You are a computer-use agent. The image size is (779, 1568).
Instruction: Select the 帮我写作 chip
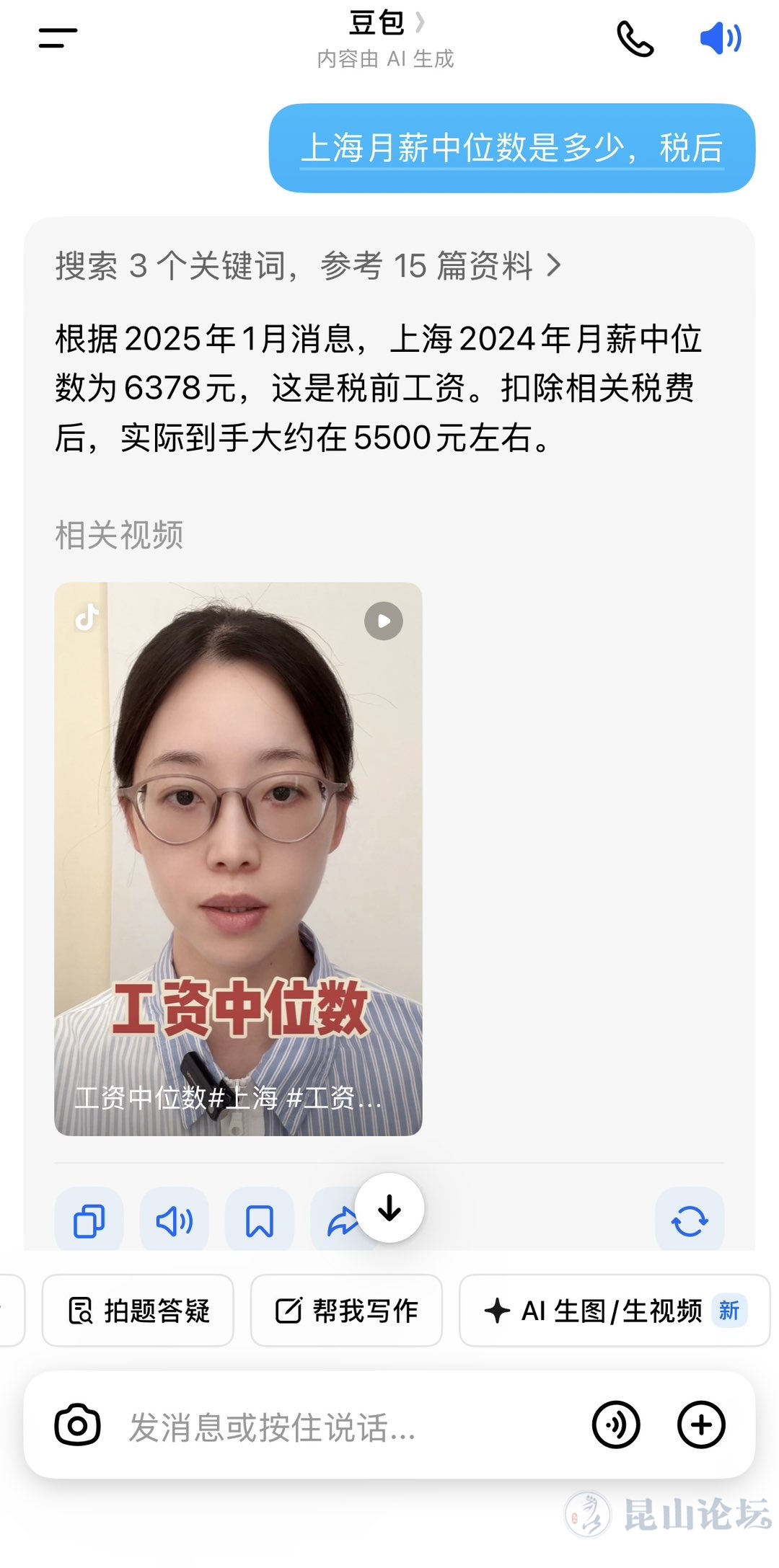point(346,1310)
